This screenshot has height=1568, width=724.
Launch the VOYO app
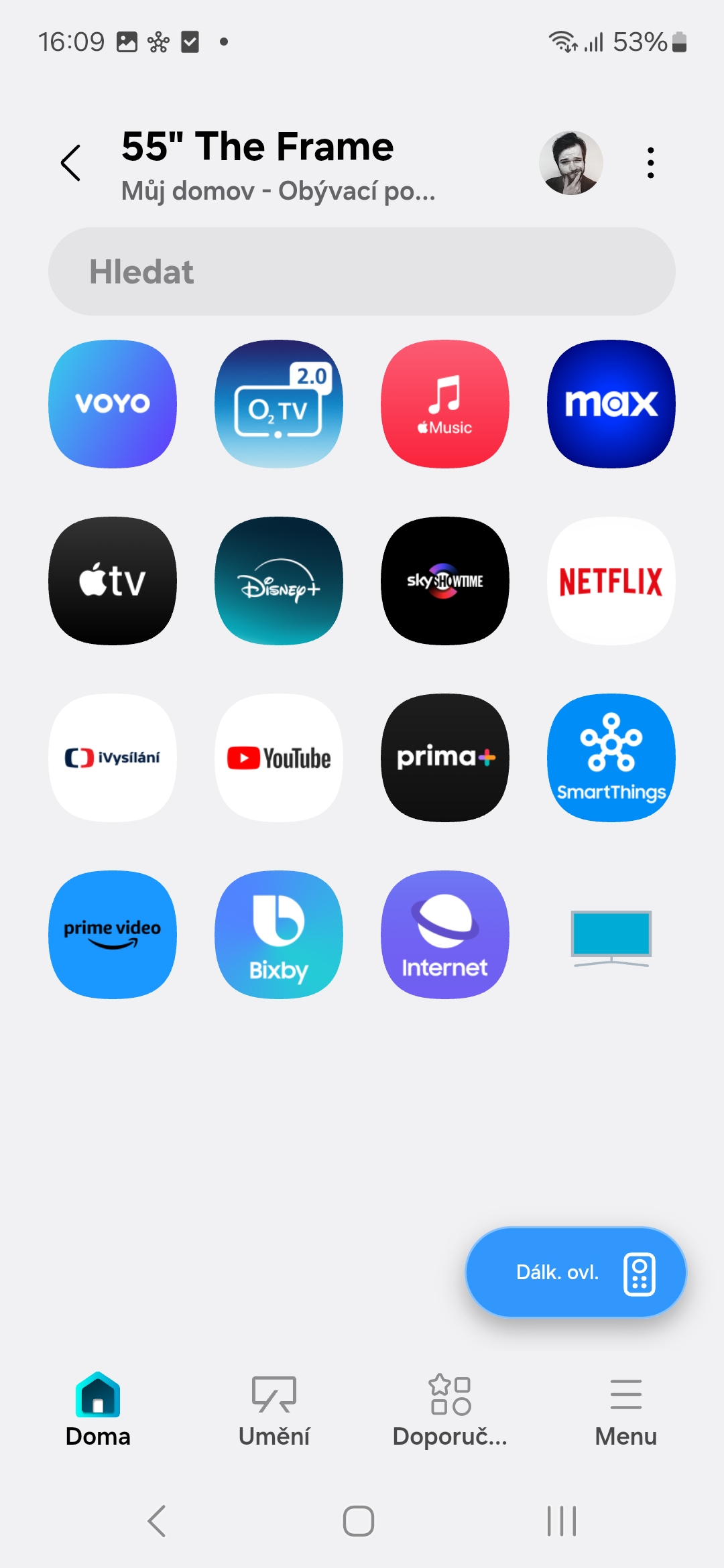tap(113, 404)
